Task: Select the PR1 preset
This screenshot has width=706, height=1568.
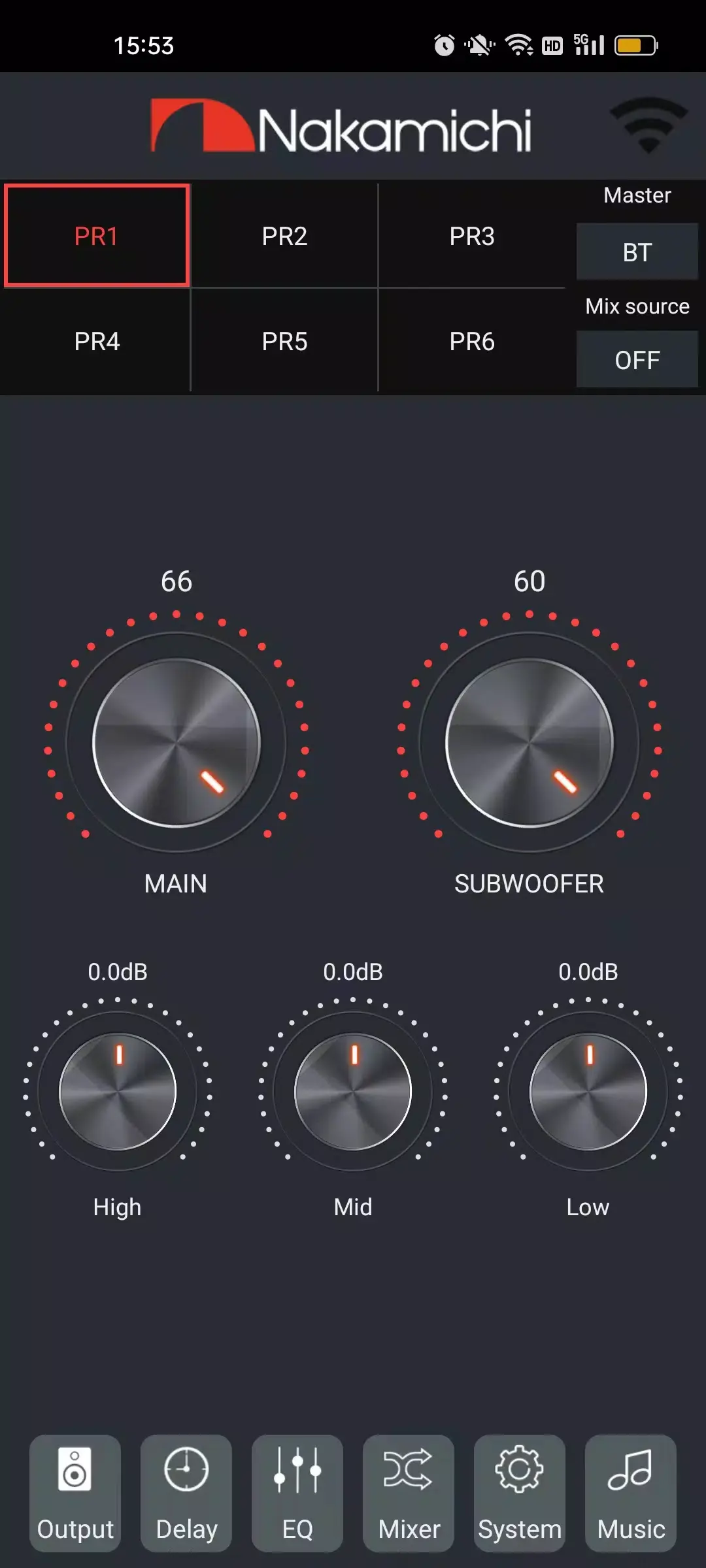Action: coord(97,236)
